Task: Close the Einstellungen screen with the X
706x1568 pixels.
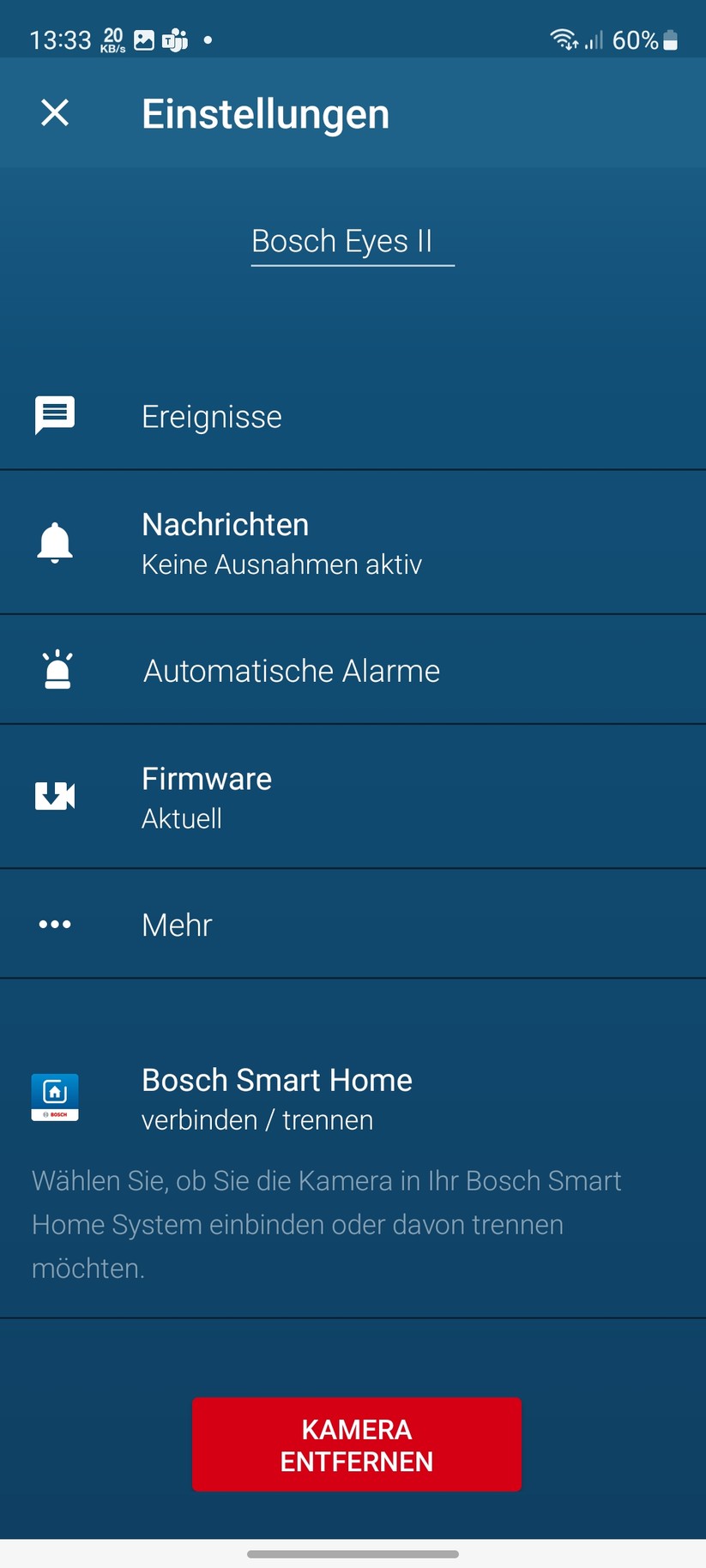Action: [55, 112]
